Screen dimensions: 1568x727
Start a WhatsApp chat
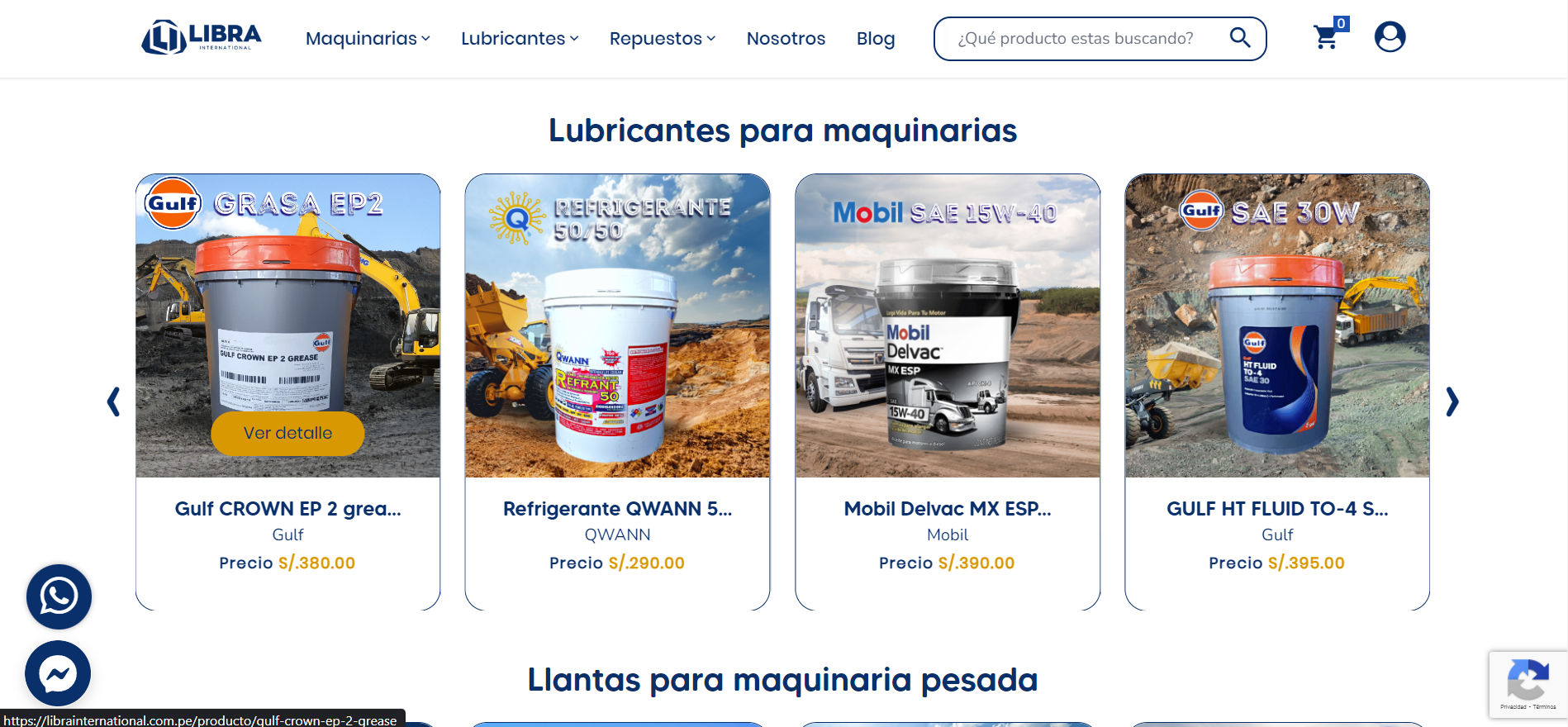(x=59, y=596)
